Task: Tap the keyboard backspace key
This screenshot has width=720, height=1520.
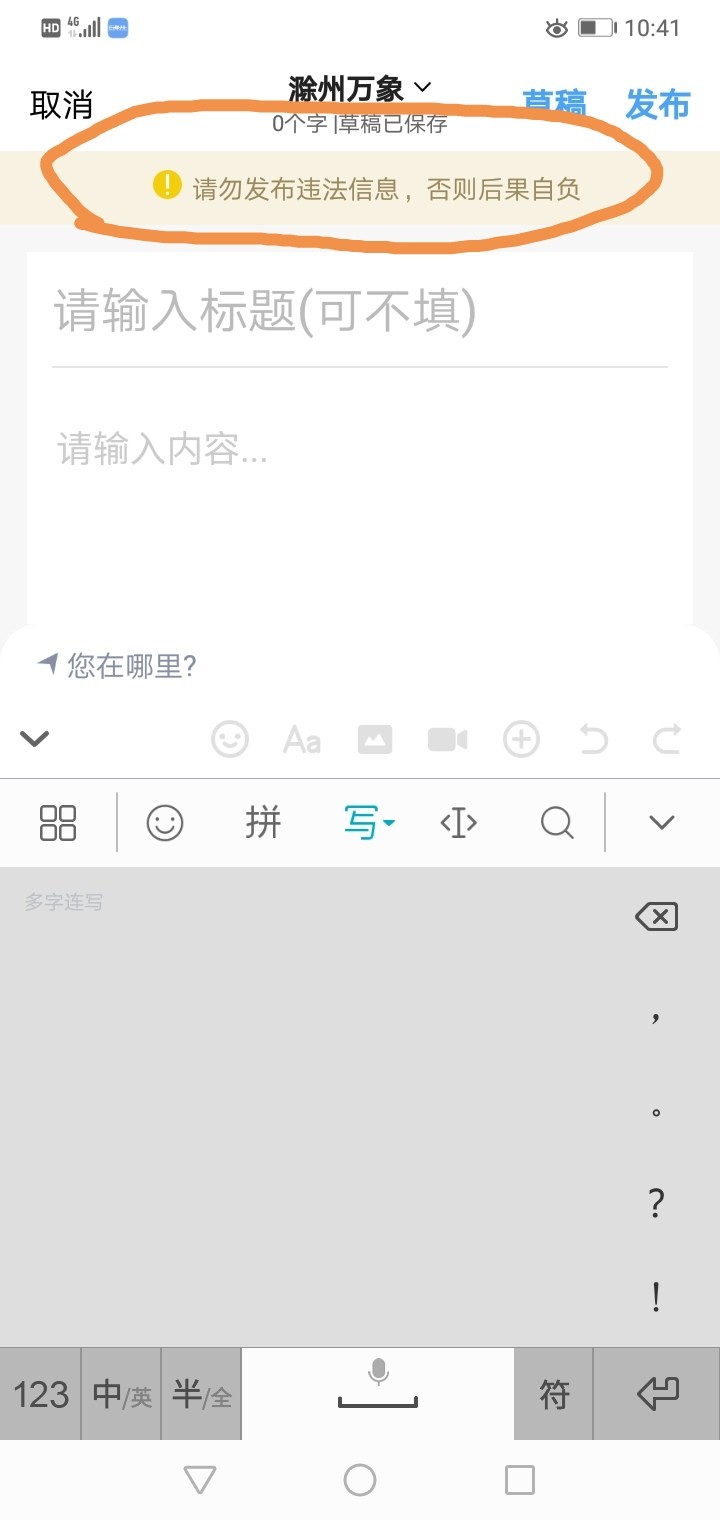Action: click(x=656, y=916)
